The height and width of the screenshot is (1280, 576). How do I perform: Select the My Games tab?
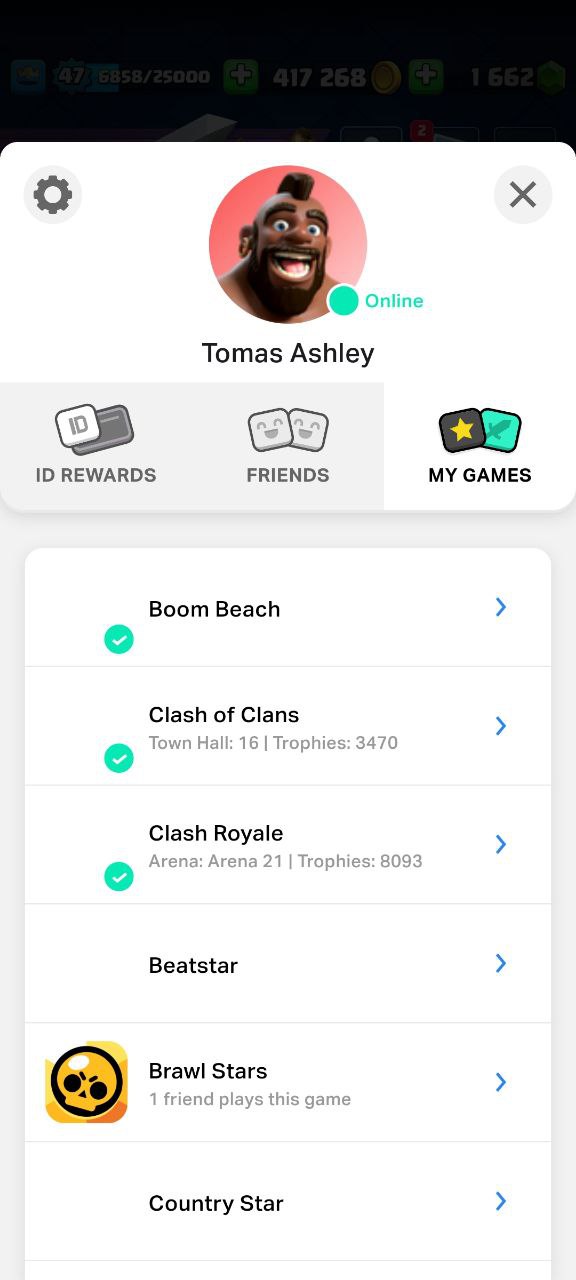pyautogui.click(x=480, y=446)
